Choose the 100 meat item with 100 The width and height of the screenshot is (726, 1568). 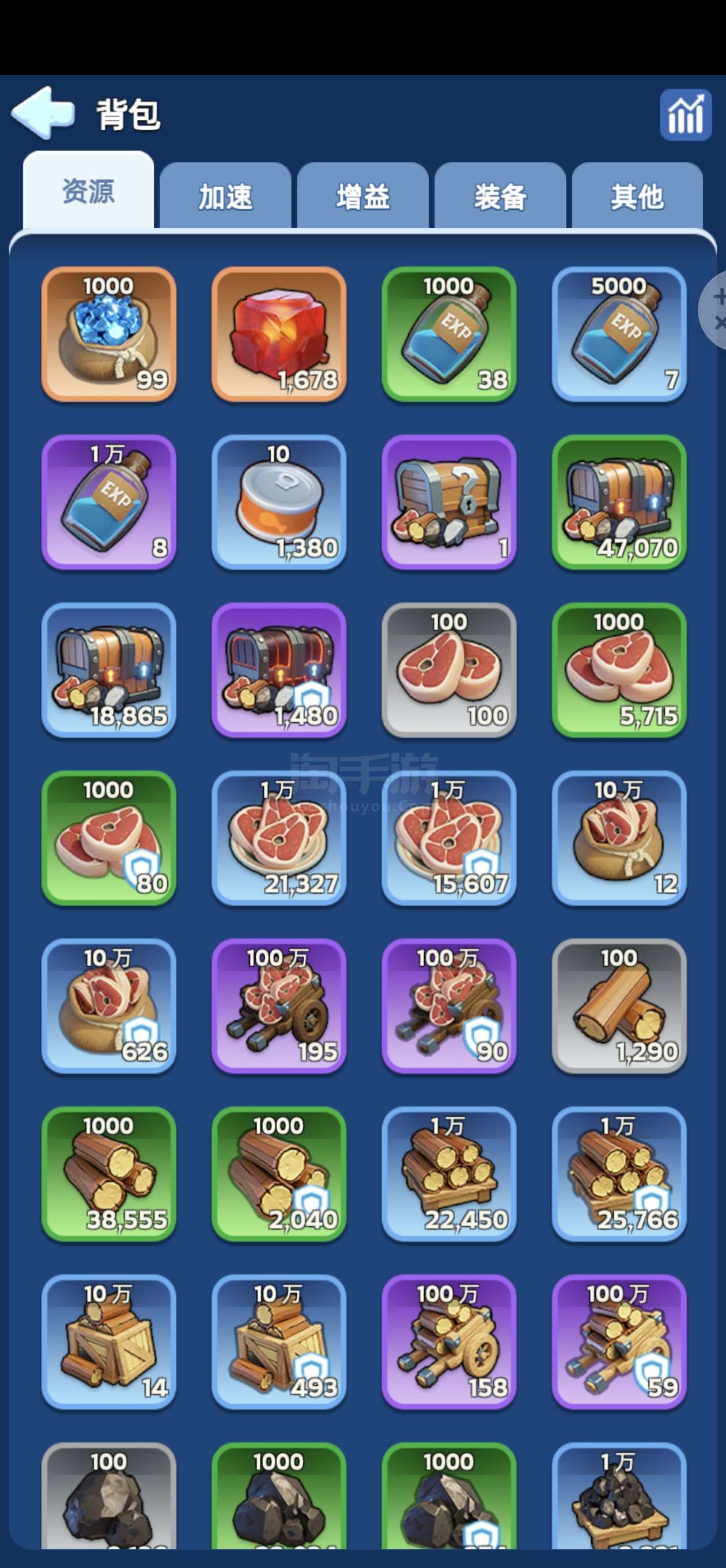click(449, 670)
